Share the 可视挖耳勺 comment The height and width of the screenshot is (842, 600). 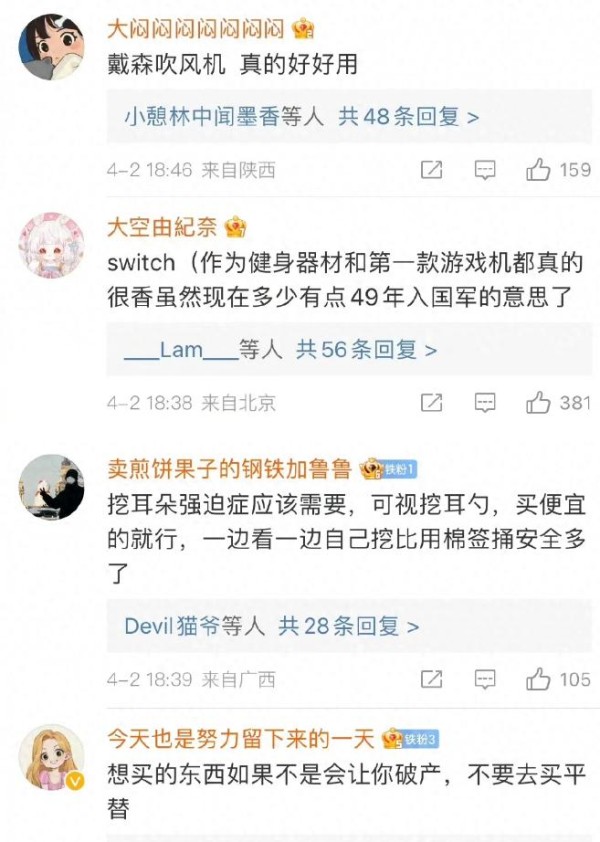(x=431, y=679)
